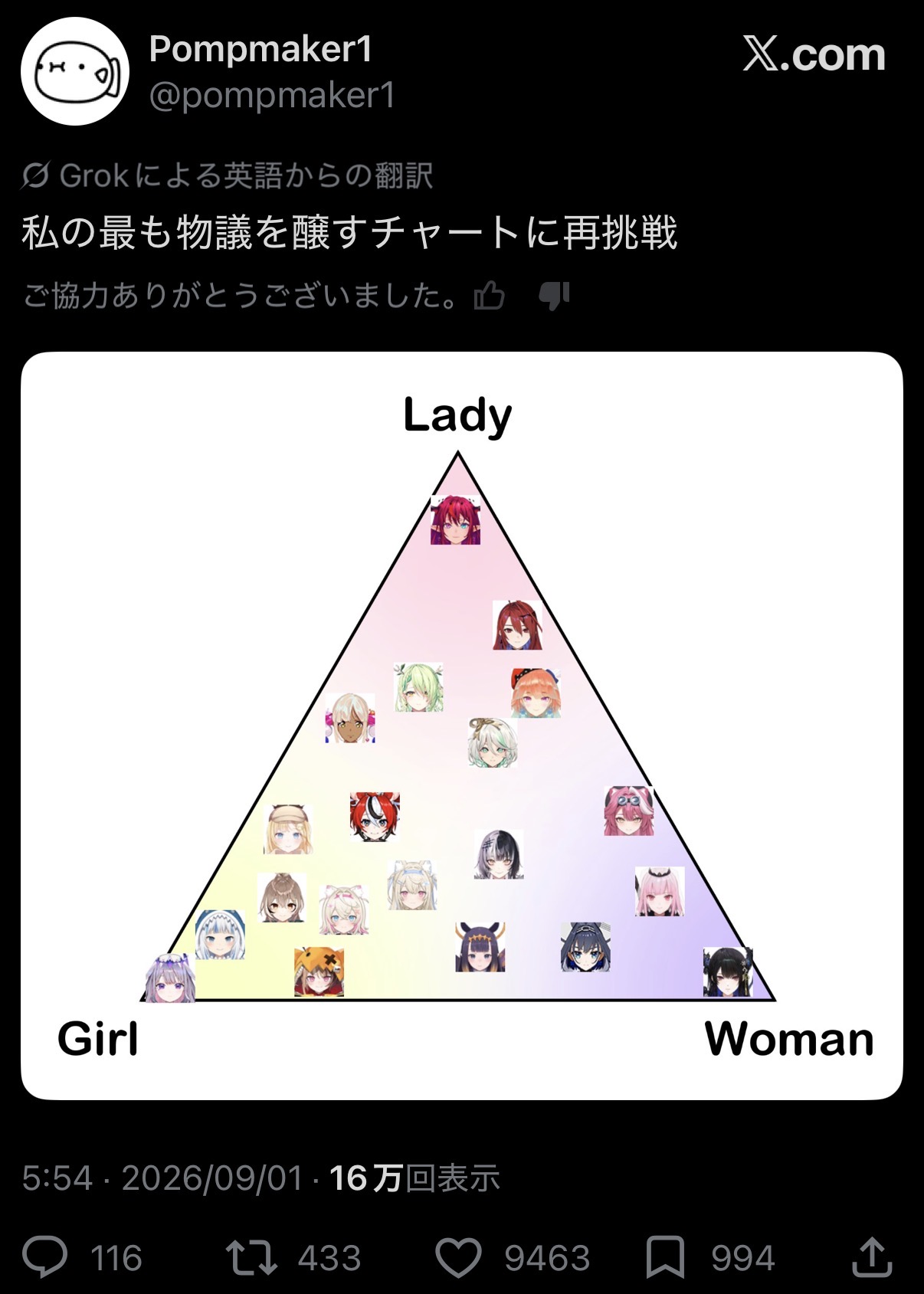The width and height of the screenshot is (924, 1294).
Task: Reply to this post
Action: click(x=45, y=1257)
